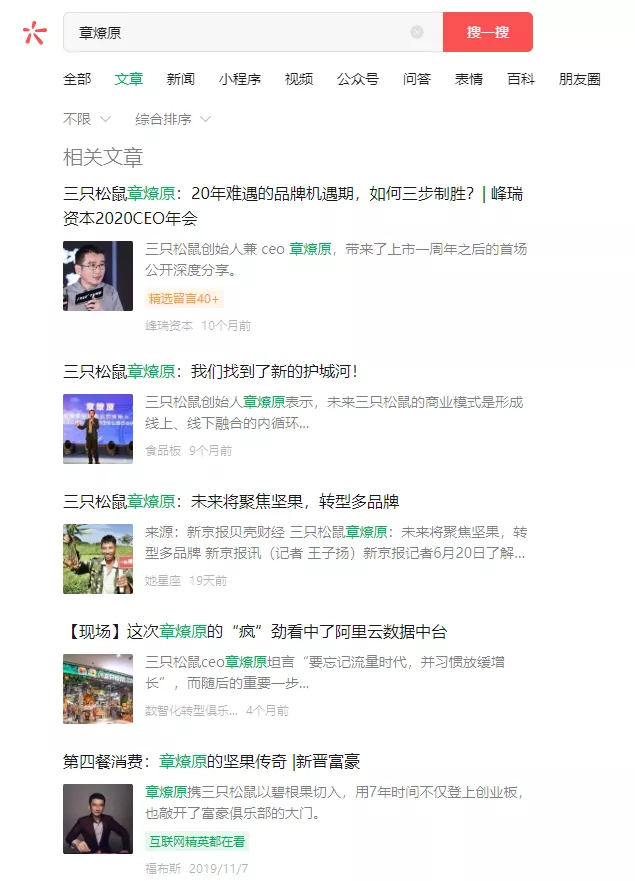Switch to the 视频 tab
The width and height of the screenshot is (635, 881).
299,79
